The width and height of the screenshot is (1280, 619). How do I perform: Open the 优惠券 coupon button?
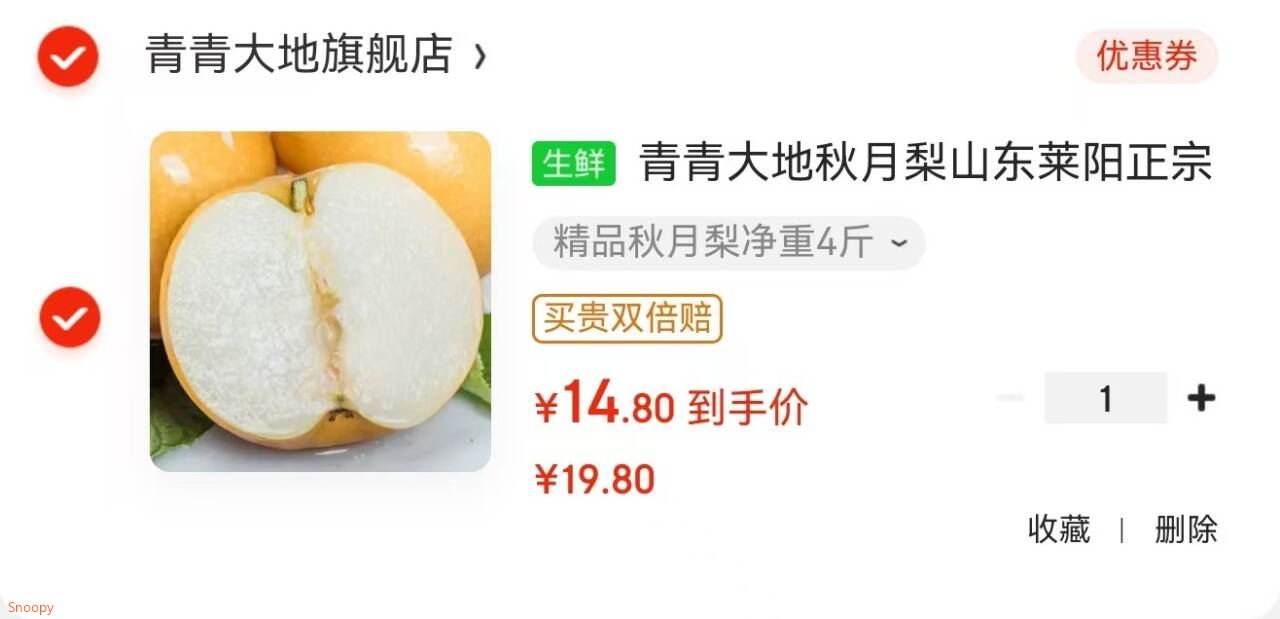pyautogui.click(x=1146, y=56)
